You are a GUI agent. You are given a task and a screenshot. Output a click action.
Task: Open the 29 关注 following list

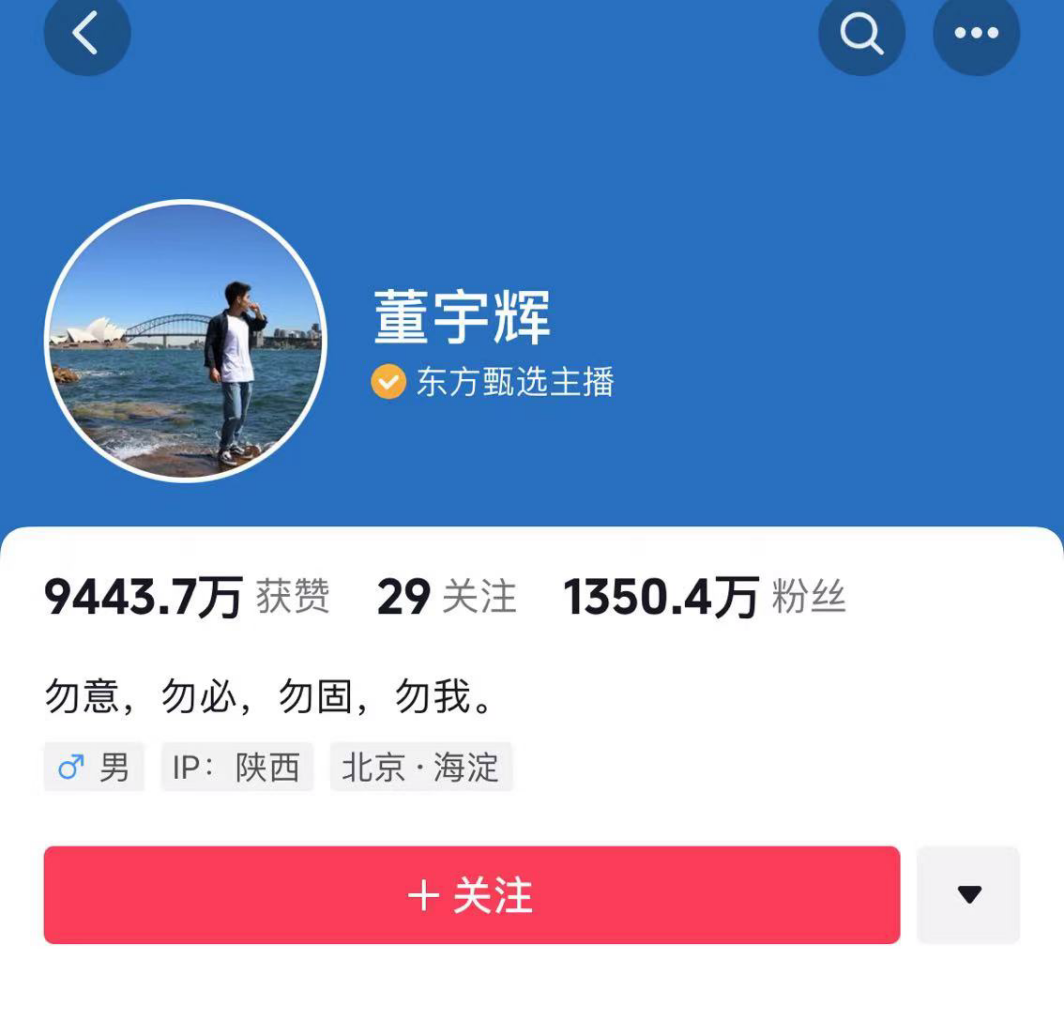point(446,598)
